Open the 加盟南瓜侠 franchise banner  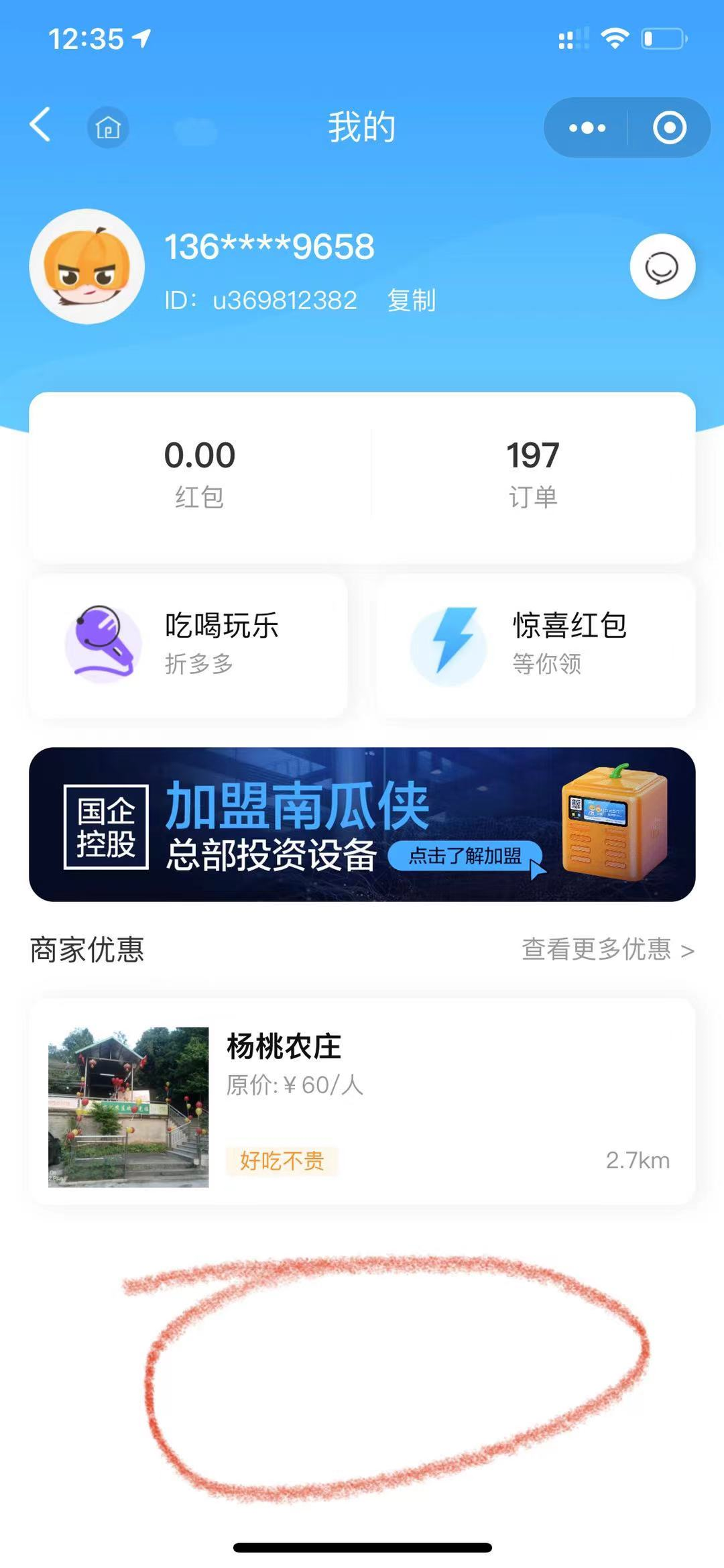coord(362,824)
